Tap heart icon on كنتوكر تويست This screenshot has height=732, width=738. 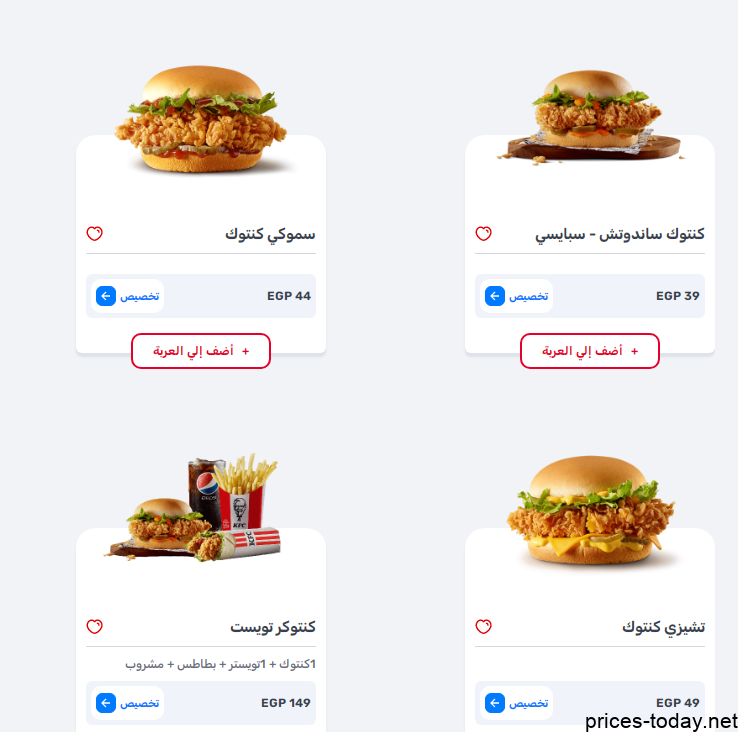click(x=94, y=627)
